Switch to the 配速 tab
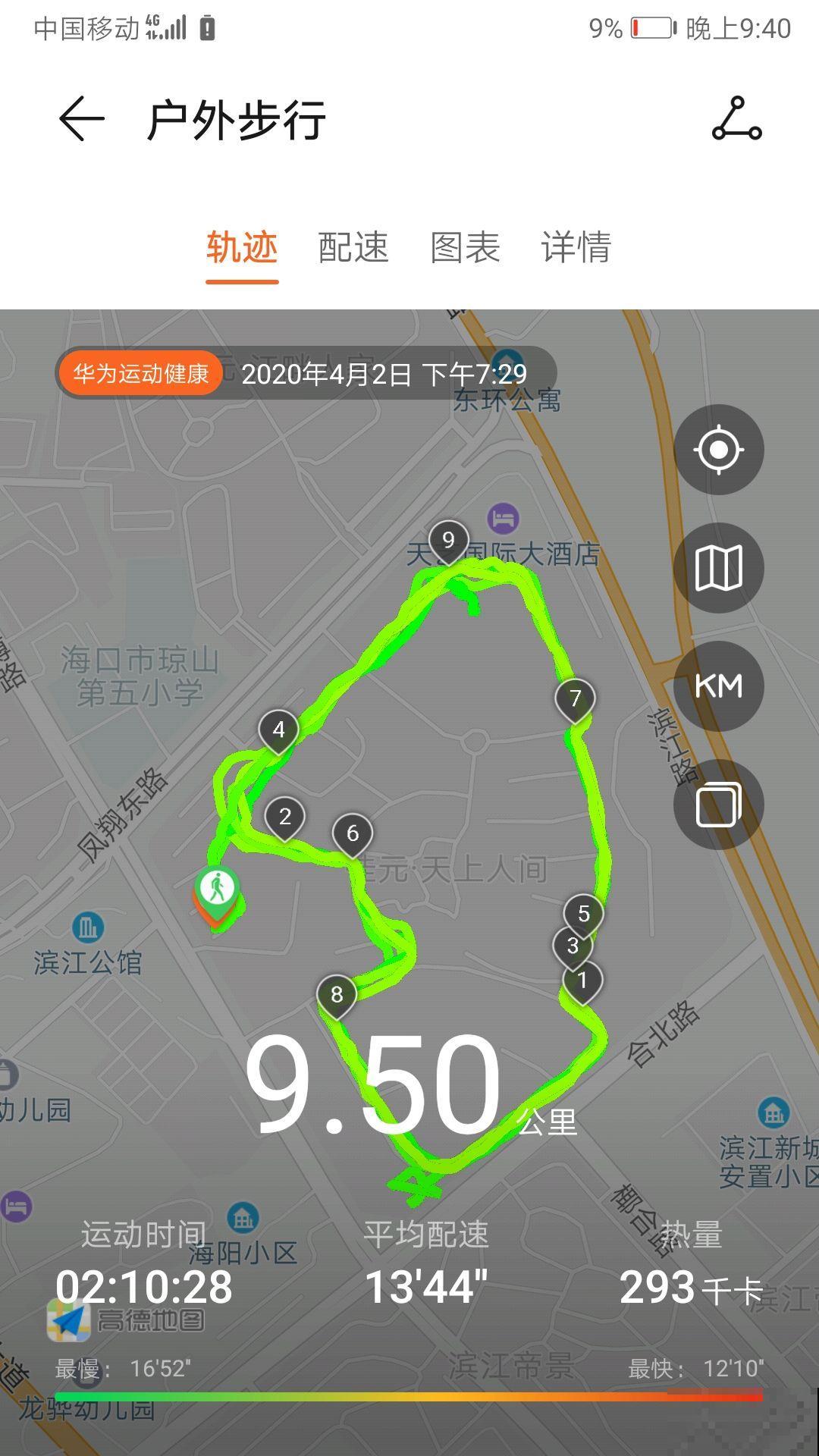Screen dimensions: 819x1456 point(353,247)
